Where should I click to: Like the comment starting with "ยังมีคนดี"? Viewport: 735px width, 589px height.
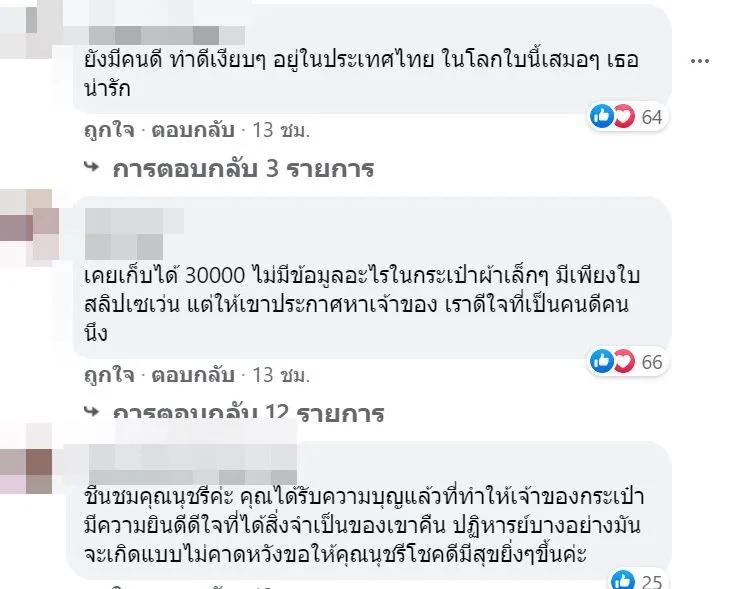click(102, 131)
